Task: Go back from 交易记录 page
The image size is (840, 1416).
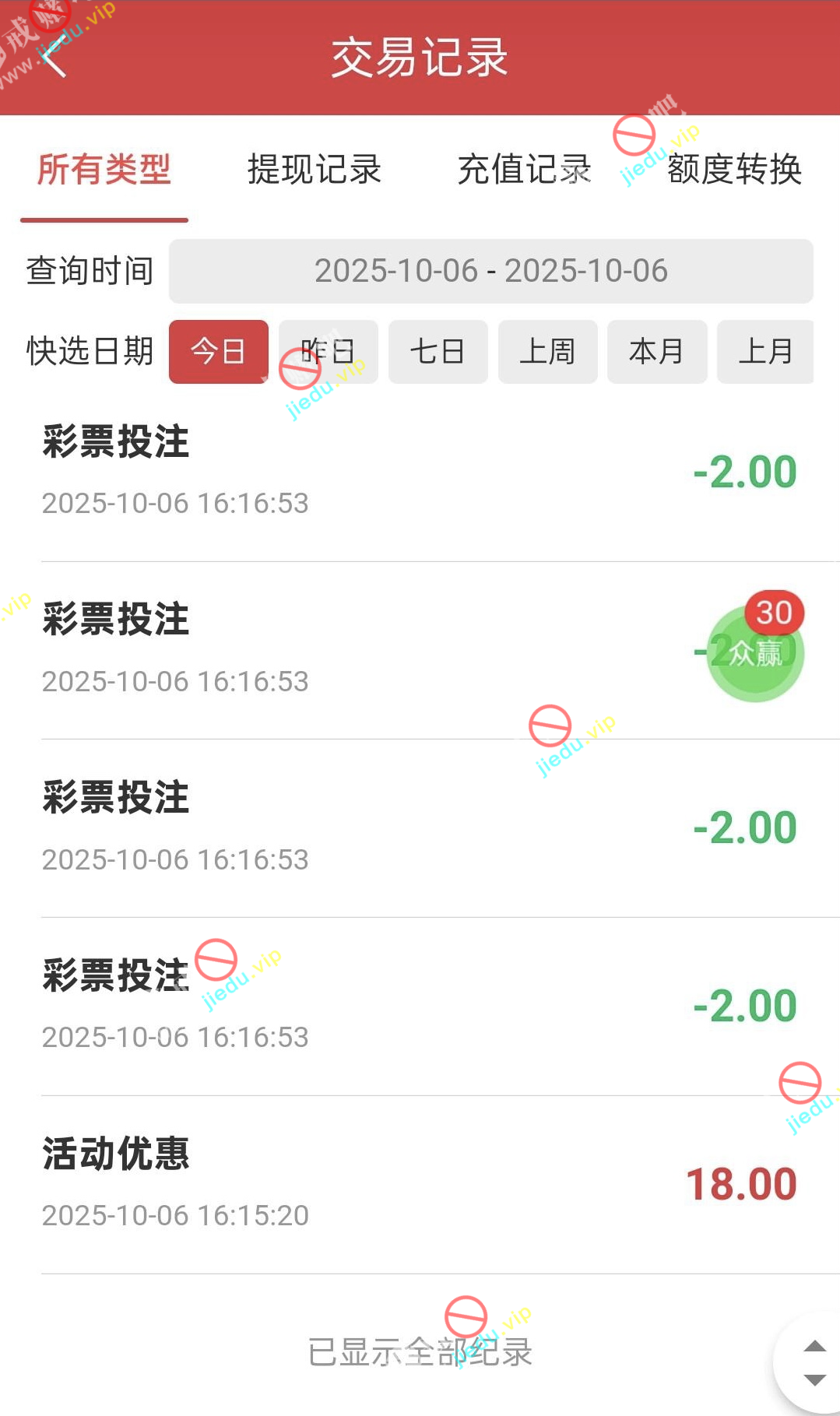Action: coord(53,59)
